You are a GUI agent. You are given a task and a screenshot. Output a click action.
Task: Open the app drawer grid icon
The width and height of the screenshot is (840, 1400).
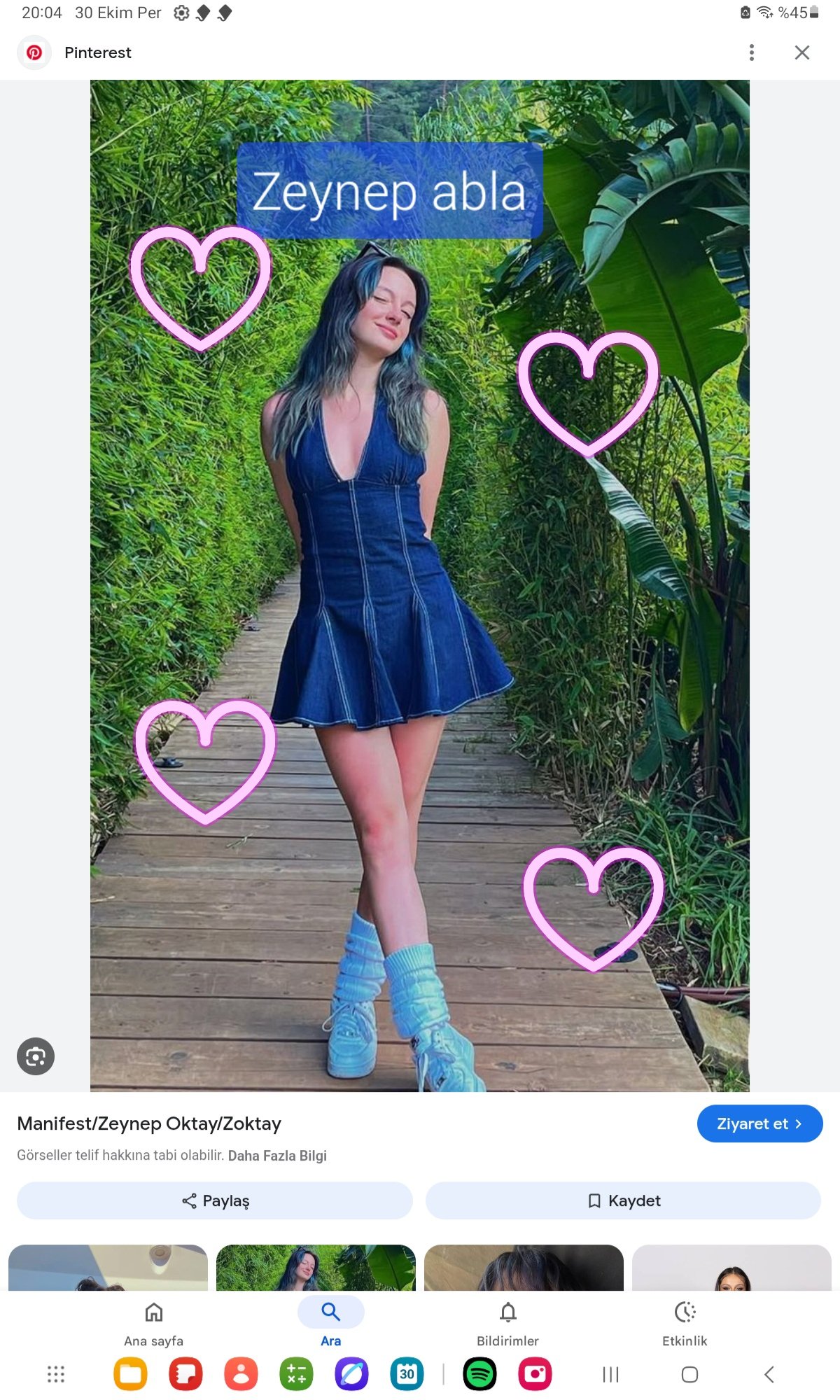click(56, 1374)
